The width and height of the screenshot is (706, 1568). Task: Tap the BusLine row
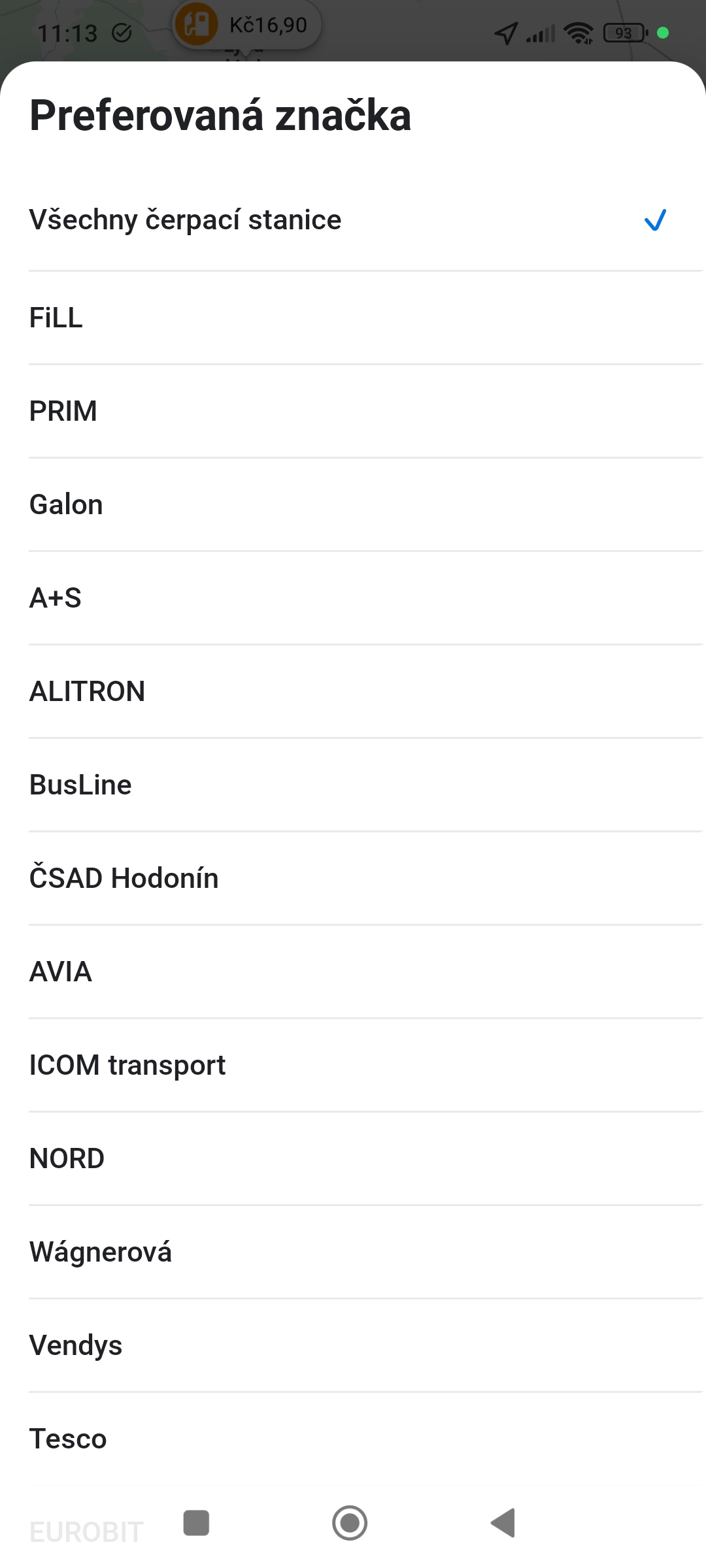point(353,785)
